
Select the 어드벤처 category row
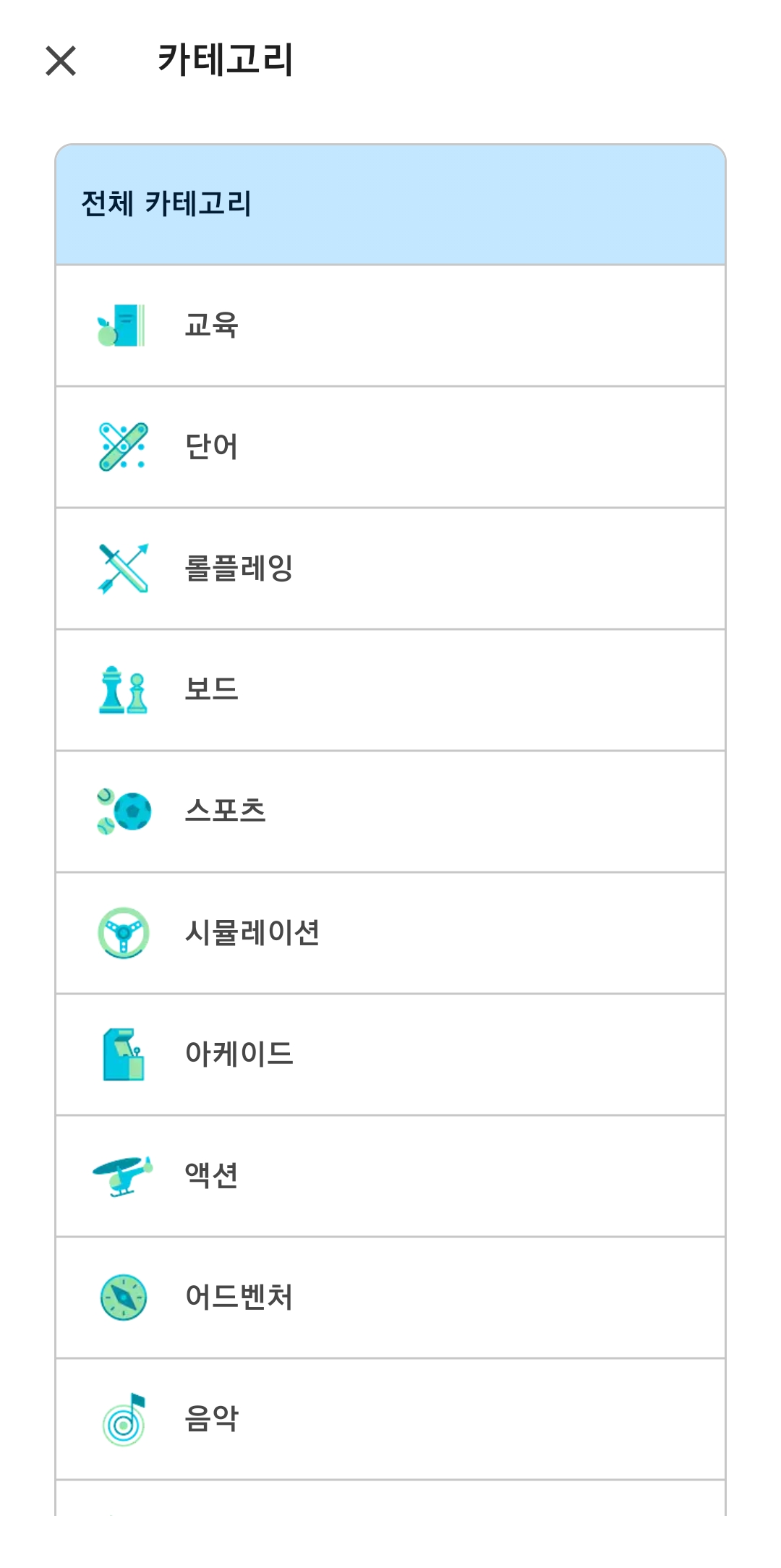[x=390, y=1298]
